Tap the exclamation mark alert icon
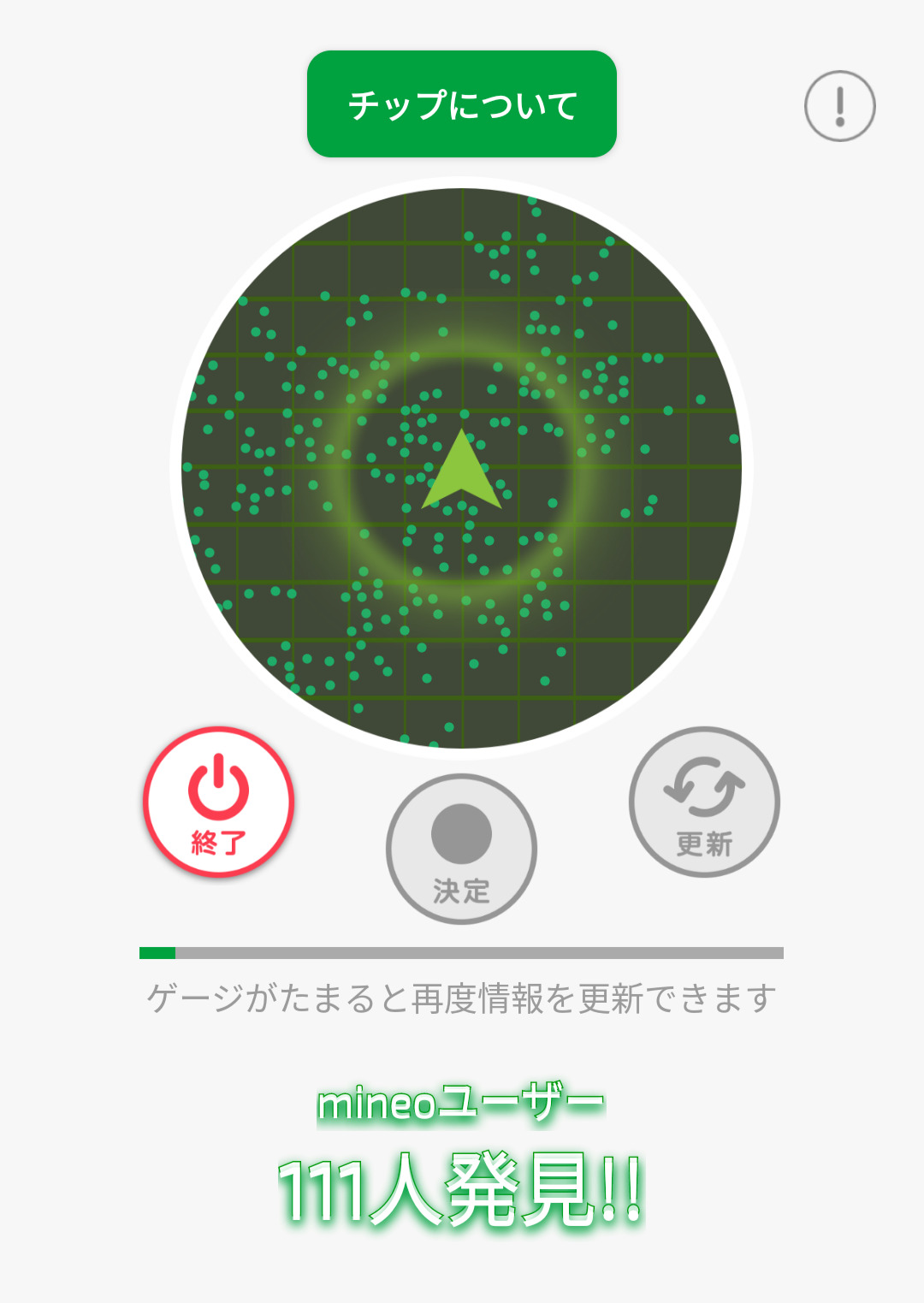Image resolution: width=924 pixels, height=1303 pixels. point(839,106)
